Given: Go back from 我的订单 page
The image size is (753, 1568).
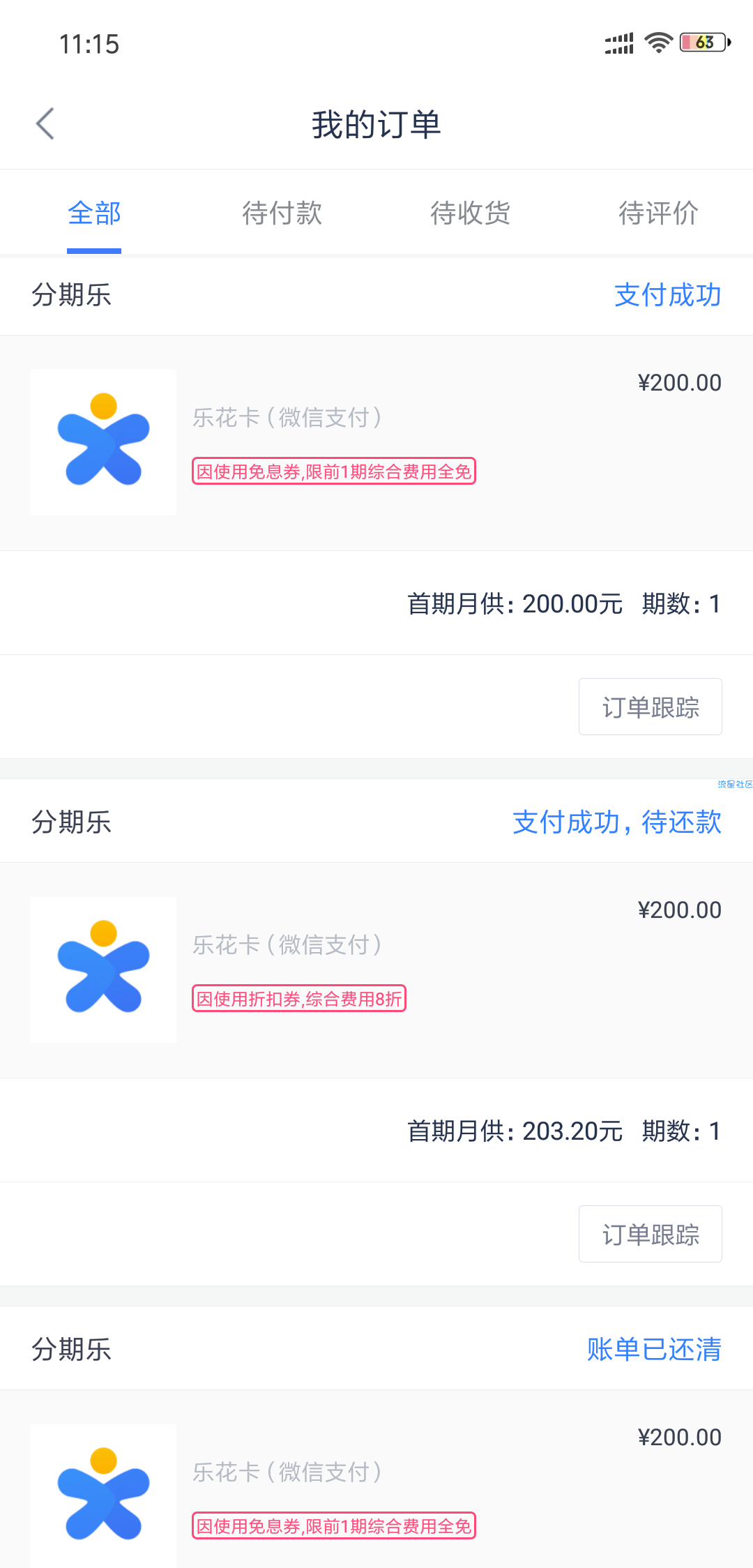Looking at the screenshot, I should (45, 124).
